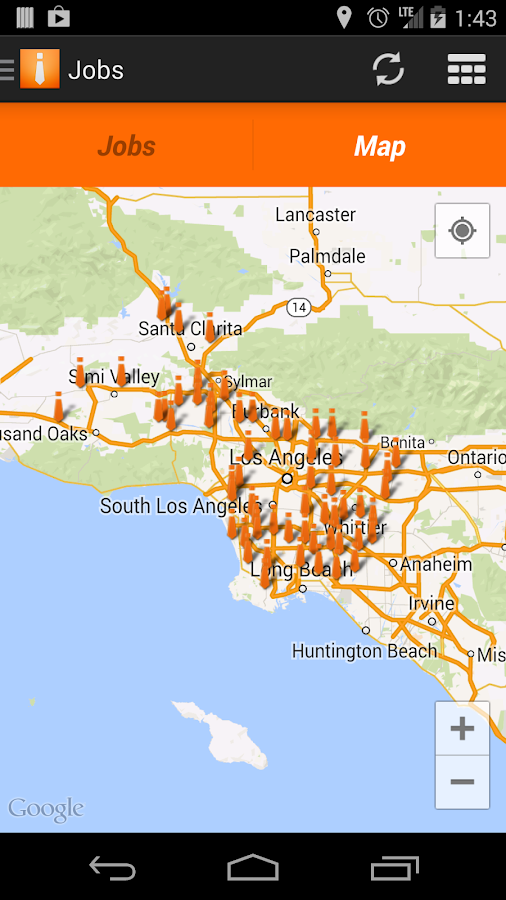Zoom out with the minus button
Screen dimensions: 506x900
coord(462,782)
